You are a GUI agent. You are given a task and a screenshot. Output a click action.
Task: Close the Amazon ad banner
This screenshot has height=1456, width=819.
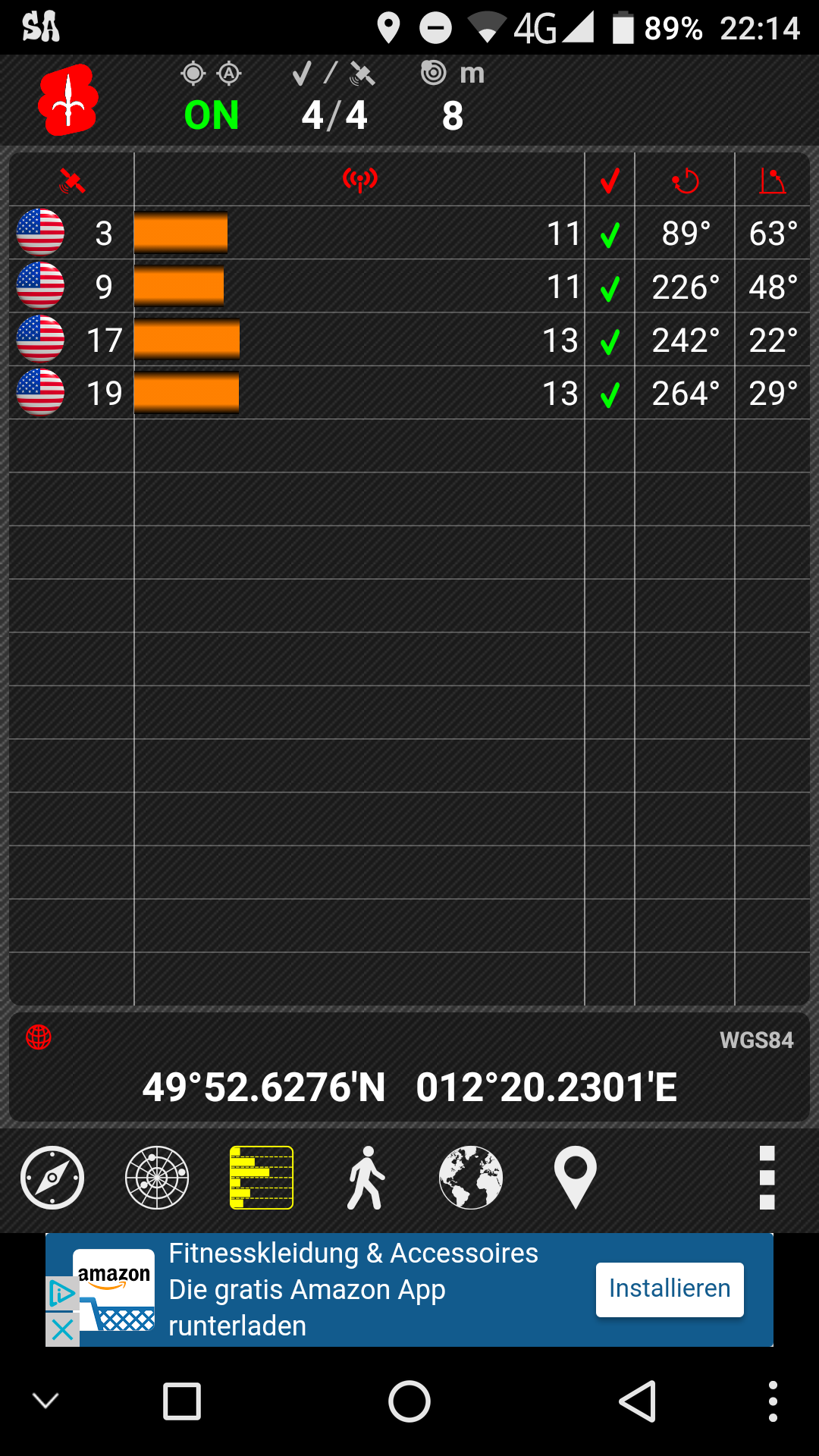(62, 1329)
